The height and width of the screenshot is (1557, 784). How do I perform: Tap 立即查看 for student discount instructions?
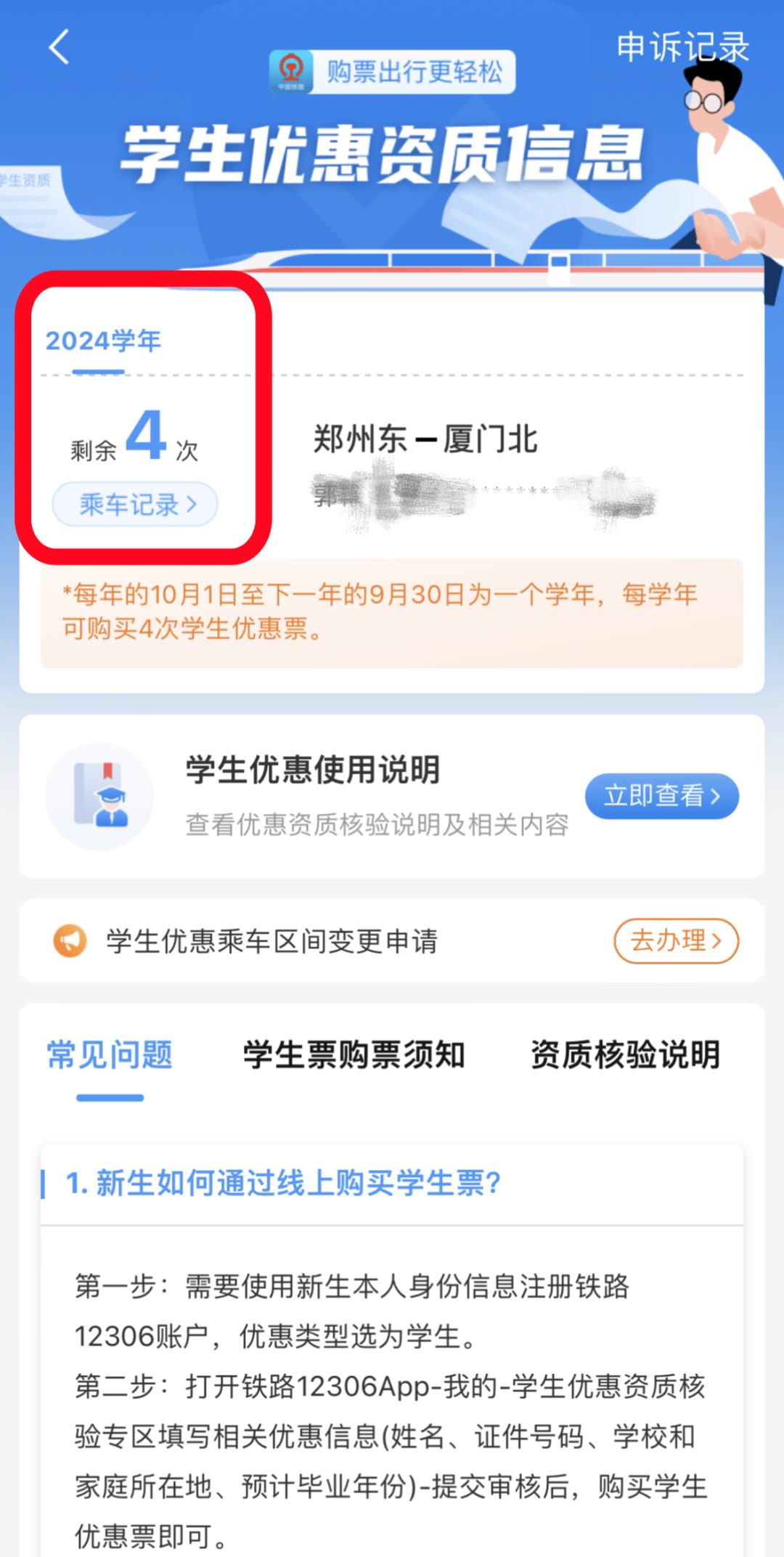pyautogui.click(x=661, y=796)
